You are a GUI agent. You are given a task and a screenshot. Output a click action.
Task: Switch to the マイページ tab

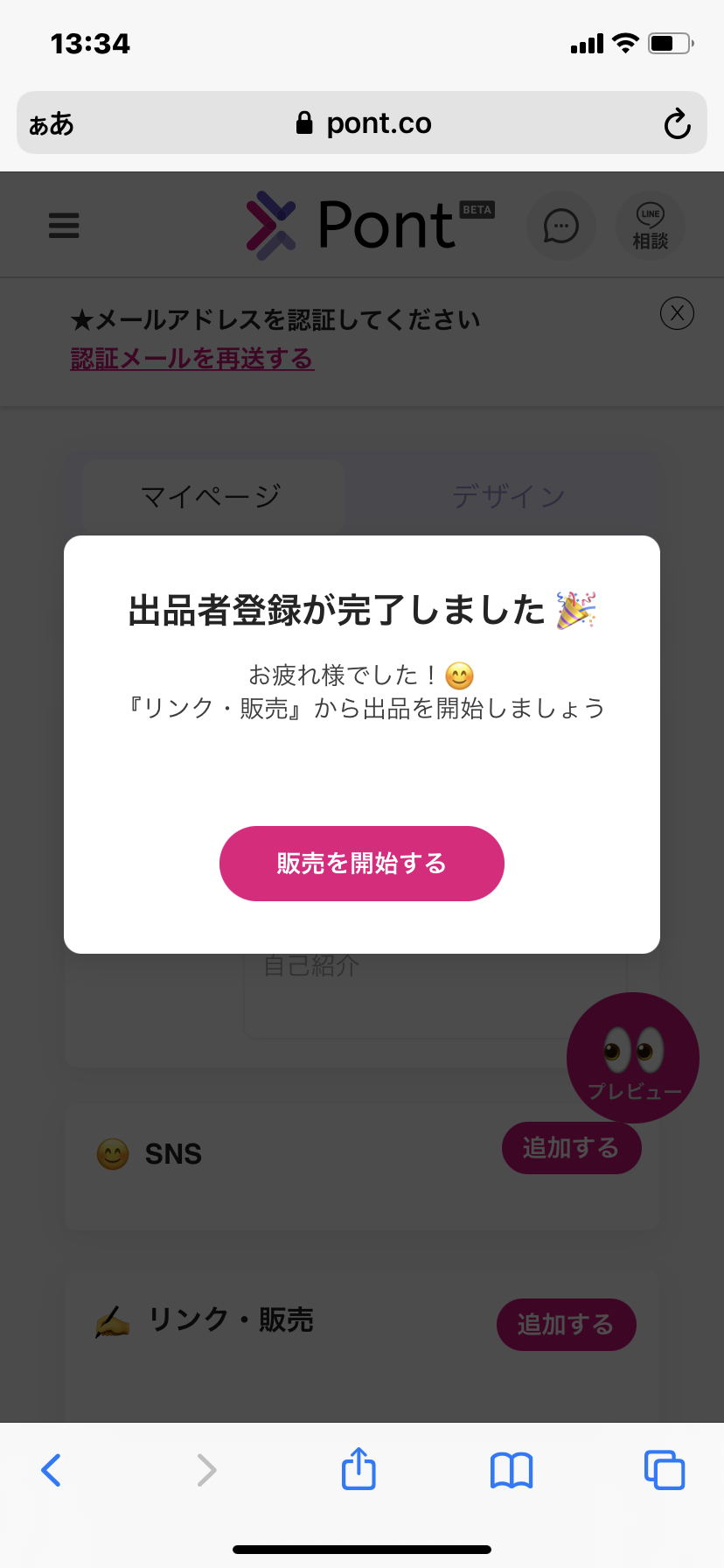tap(211, 496)
